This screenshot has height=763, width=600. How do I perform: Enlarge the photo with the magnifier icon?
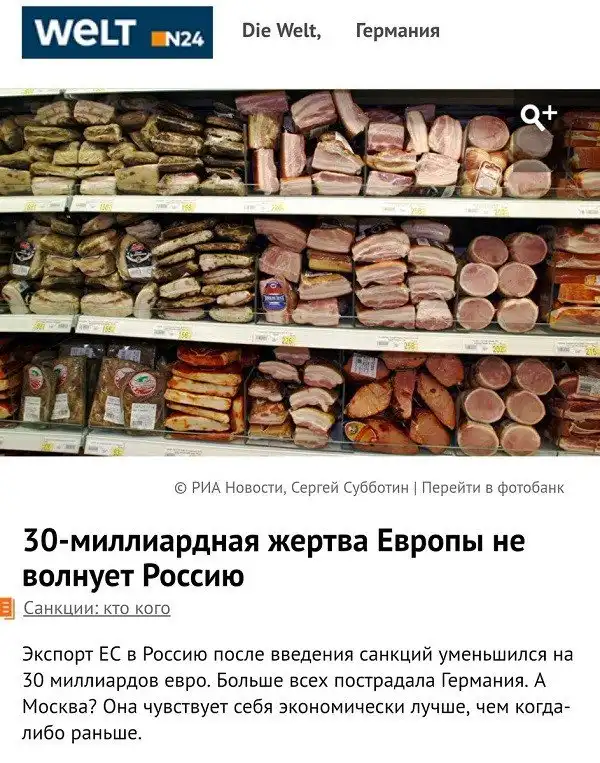tap(538, 116)
